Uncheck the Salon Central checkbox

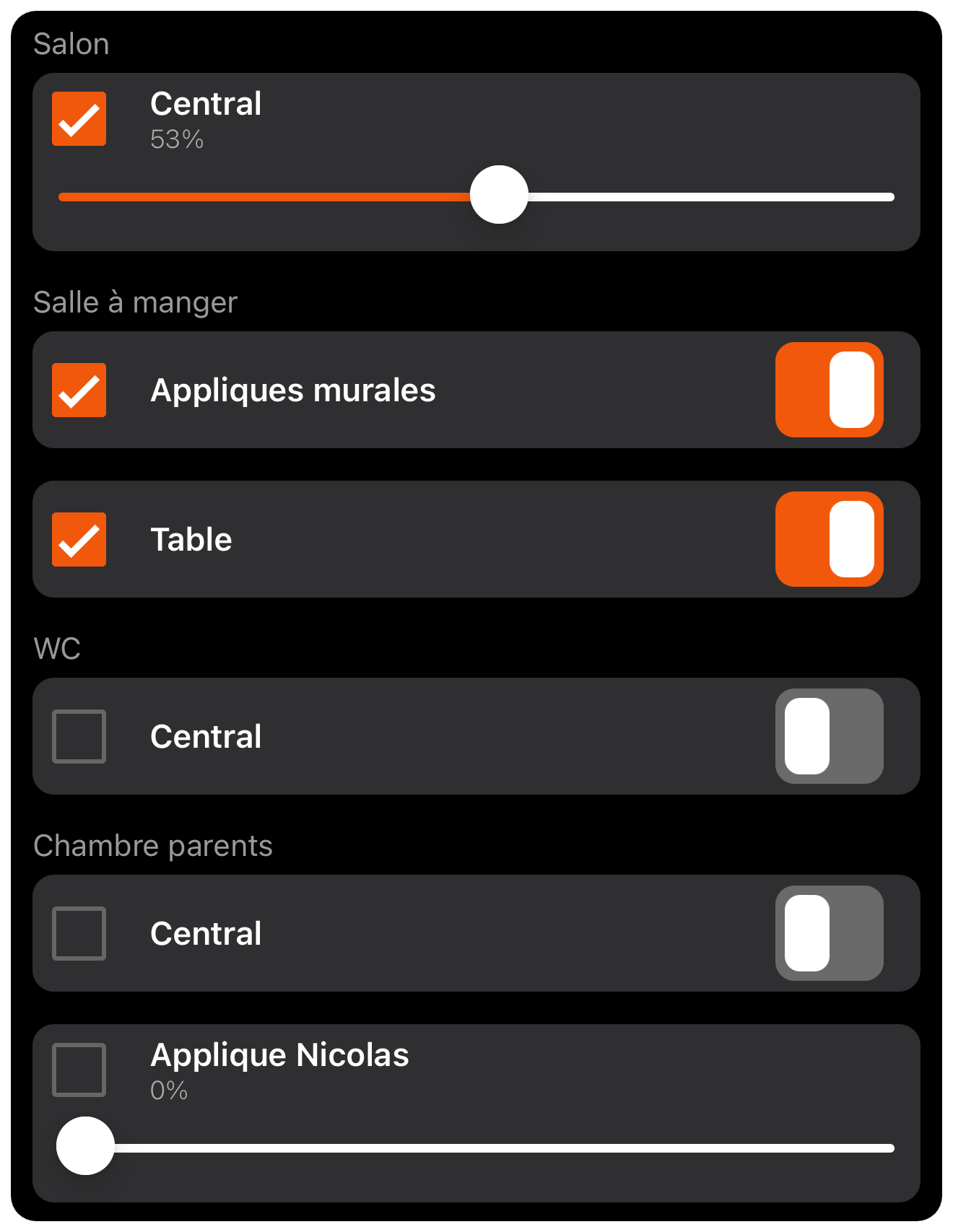(x=79, y=119)
